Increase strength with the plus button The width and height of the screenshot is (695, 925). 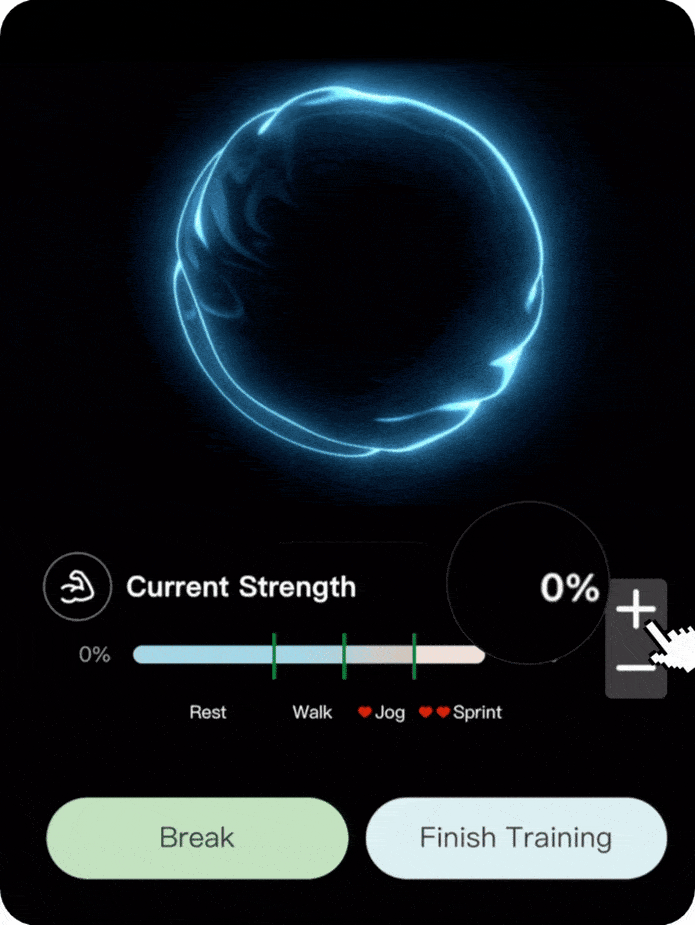click(x=635, y=609)
